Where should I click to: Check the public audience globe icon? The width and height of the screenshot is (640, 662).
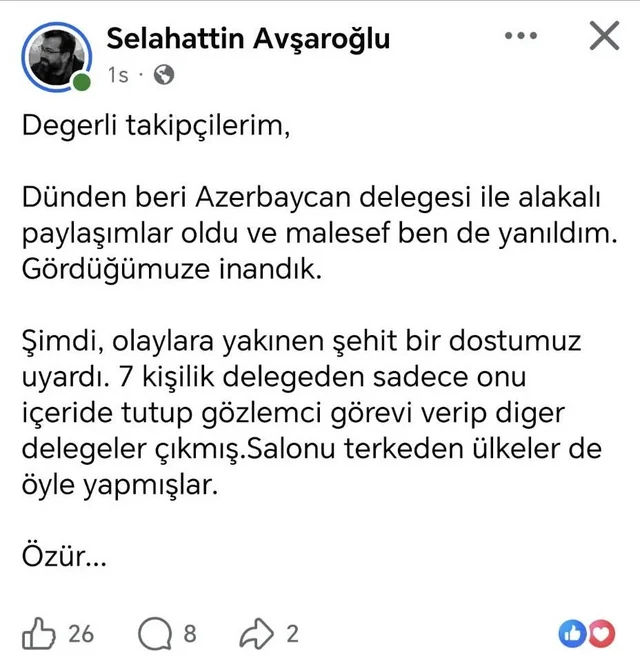coord(164,75)
